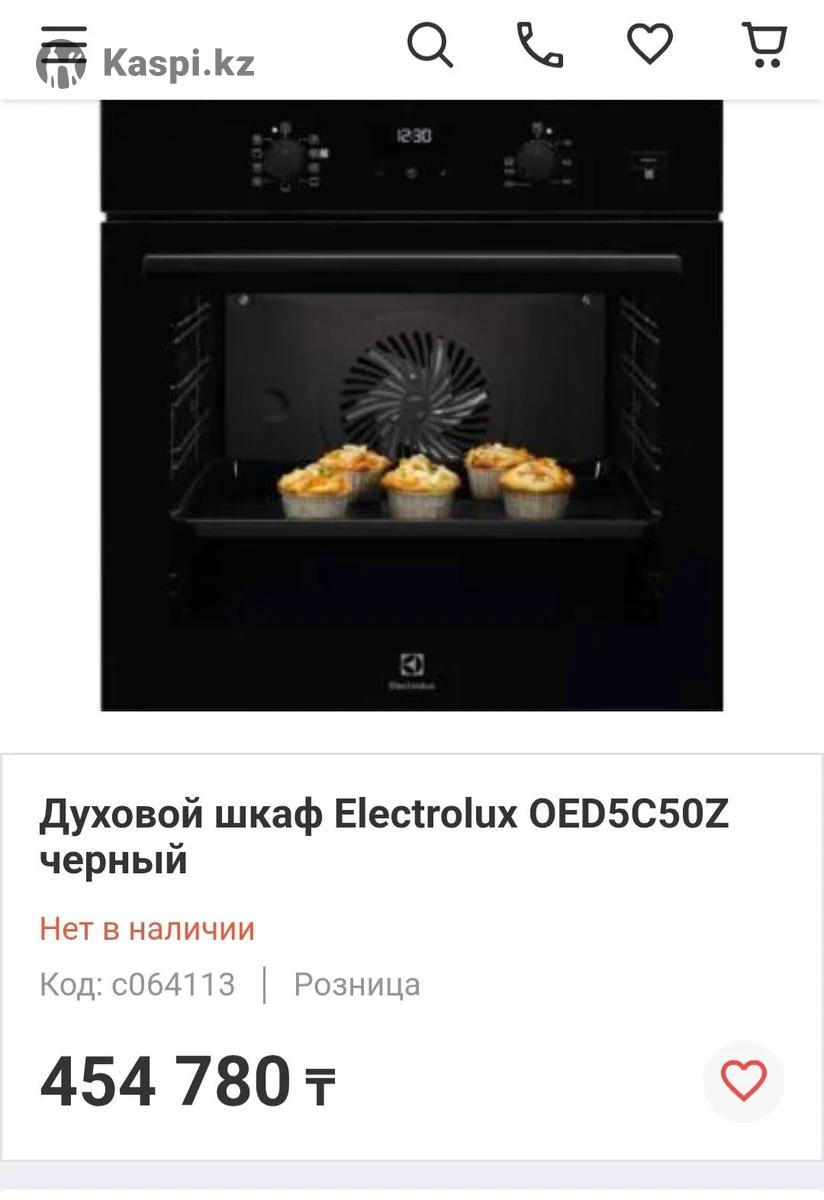Image resolution: width=824 pixels, height=1200 pixels.
Task: Add Electrolux oven to favorites
Action: [x=744, y=1082]
